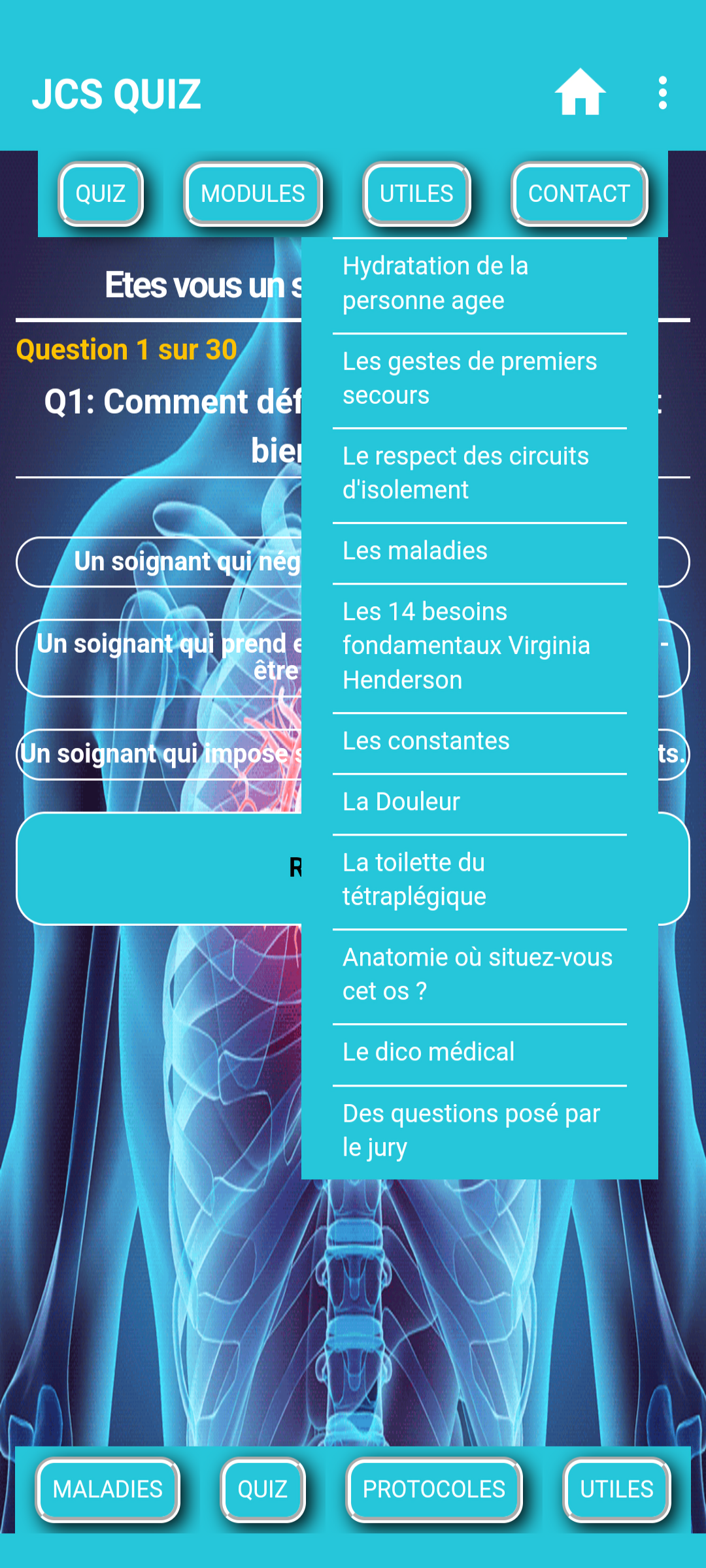The width and height of the screenshot is (706, 1568).
Task: Open the bottom PROTOCOLES button
Action: pyautogui.click(x=434, y=1490)
